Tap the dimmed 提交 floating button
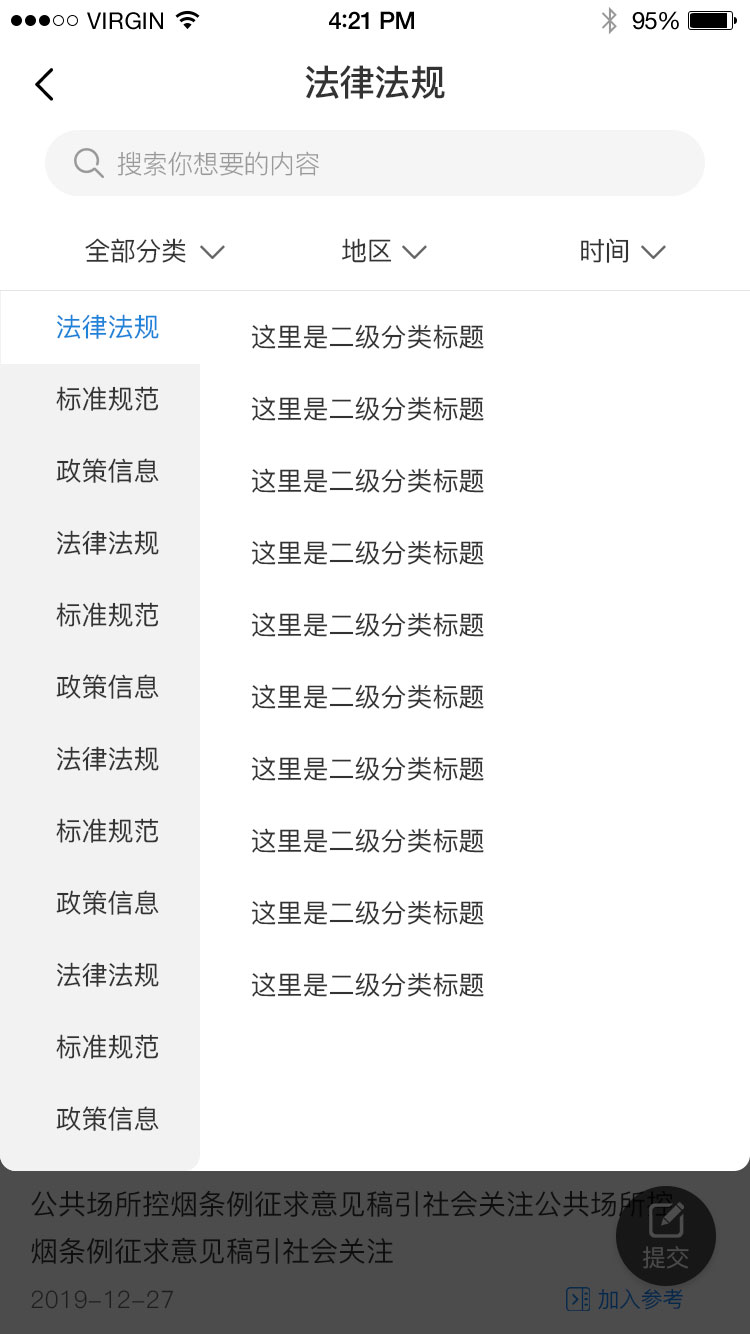This screenshot has height=1334, width=750. pos(665,1236)
